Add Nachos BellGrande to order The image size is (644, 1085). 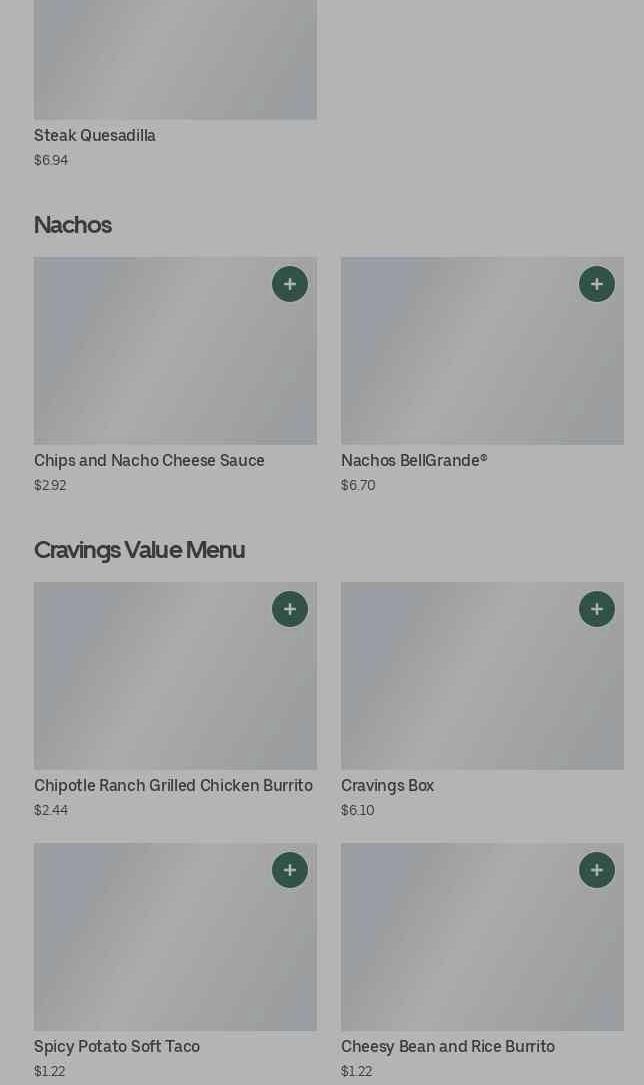pyautogui.click(x=597, y=284)
